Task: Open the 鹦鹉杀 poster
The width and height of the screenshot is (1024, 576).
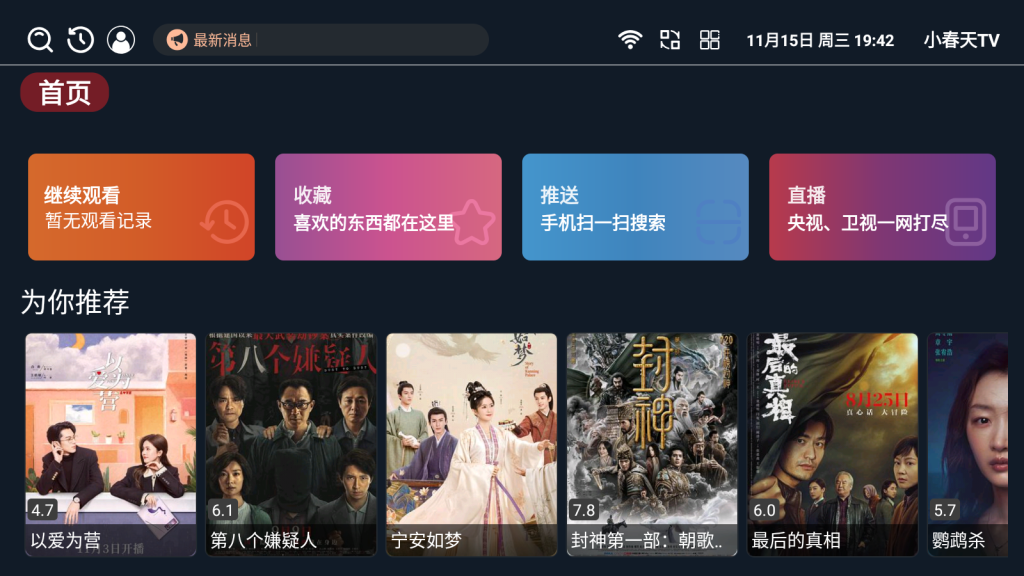Action: [966, 444]
